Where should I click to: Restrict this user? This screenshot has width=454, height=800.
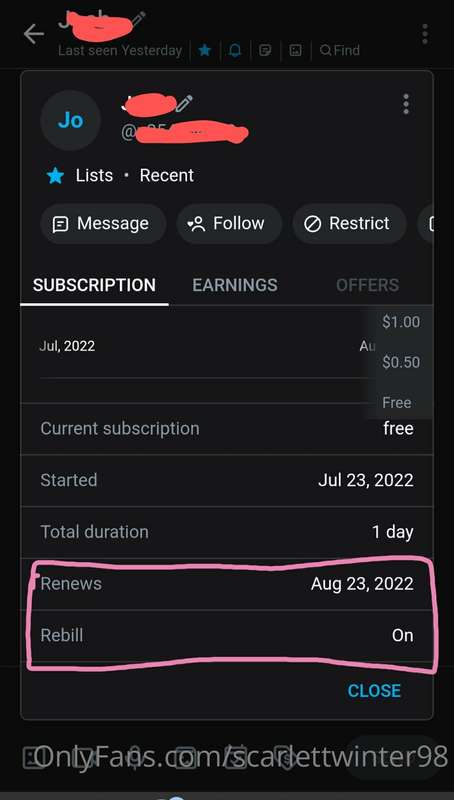(349, 223)
